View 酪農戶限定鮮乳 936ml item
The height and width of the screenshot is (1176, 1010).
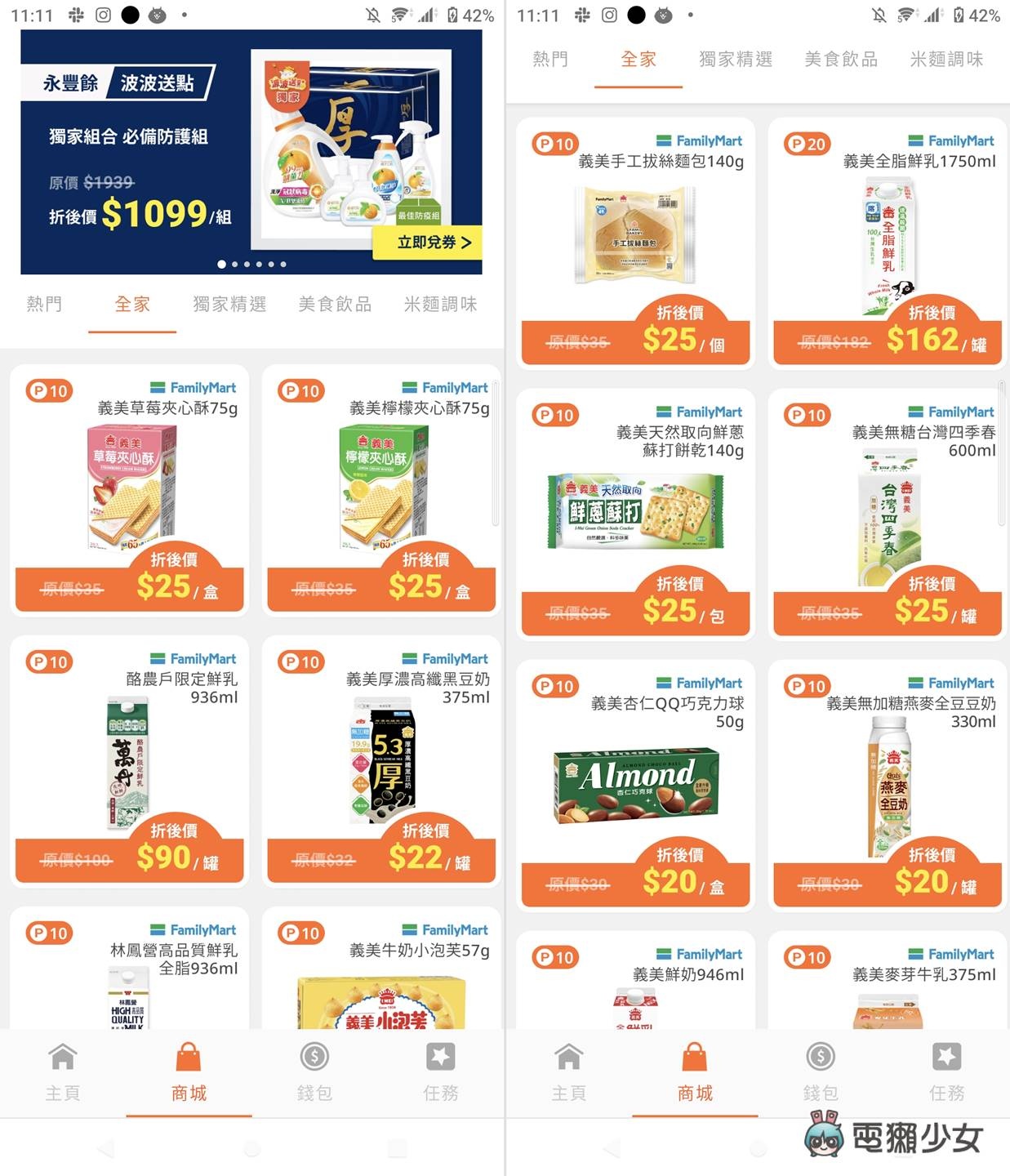tap(129, 760)
